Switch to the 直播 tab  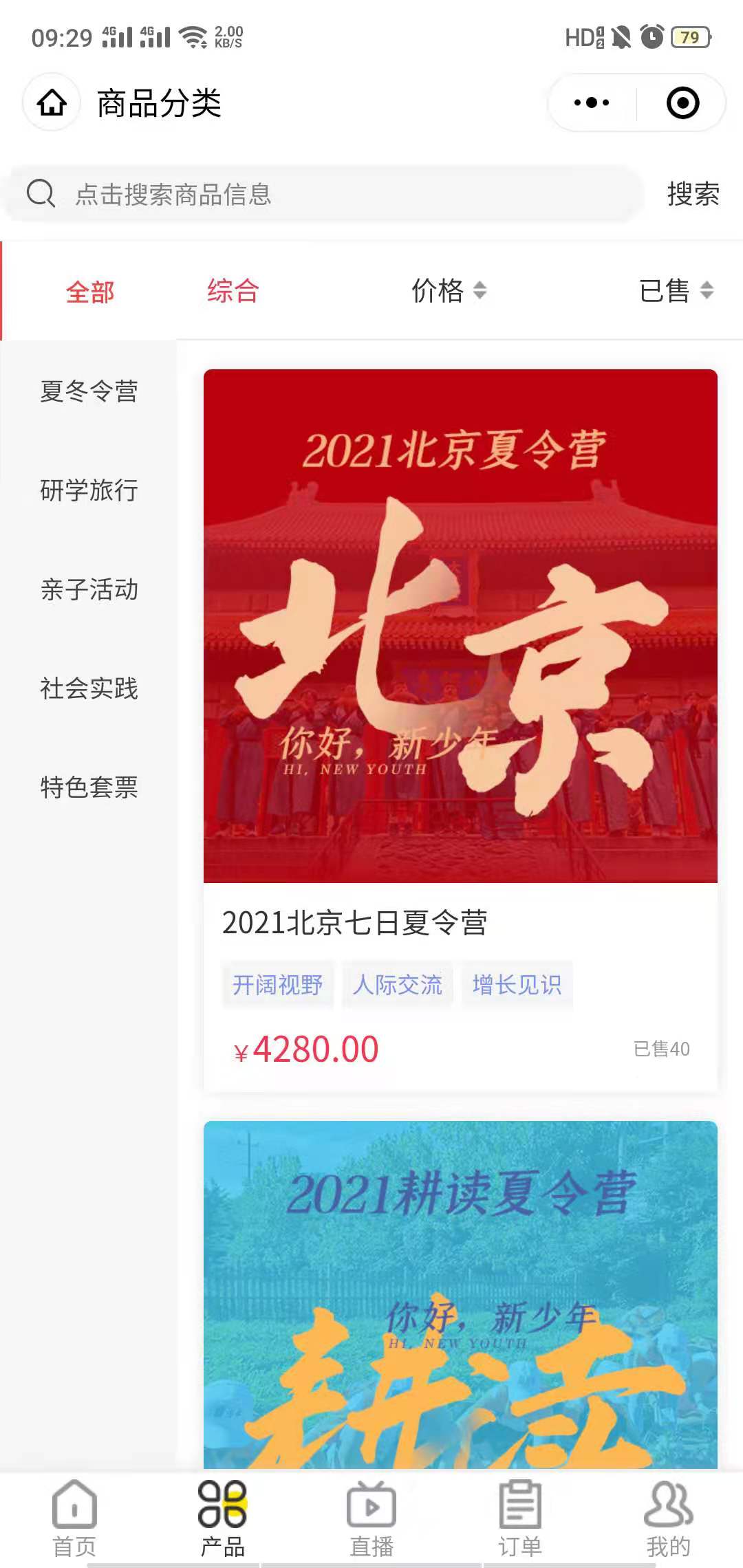[371, 1520]
